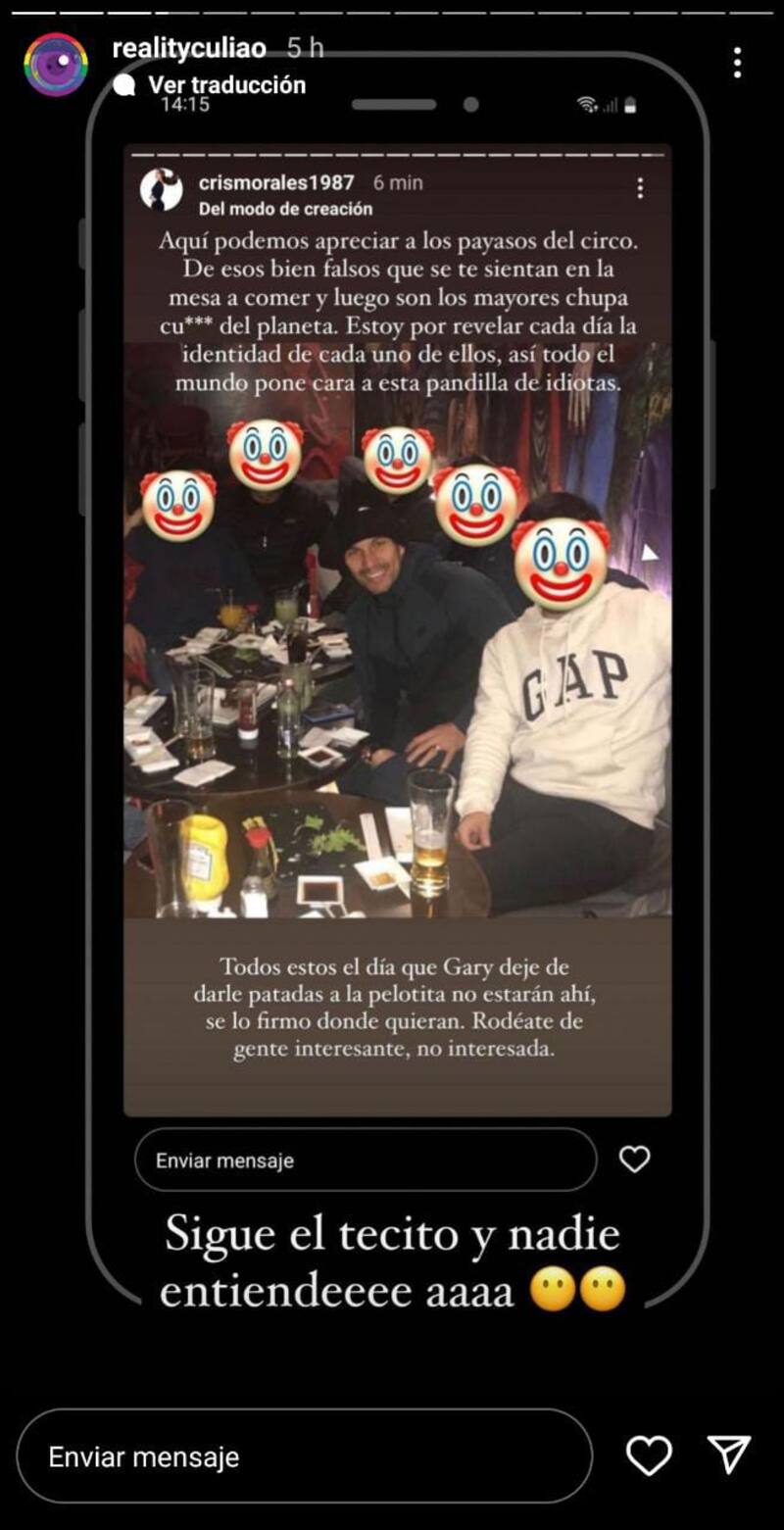The image size is (784, 1530).
Task: Open realityculiao's profile picture
Action: 56,65
